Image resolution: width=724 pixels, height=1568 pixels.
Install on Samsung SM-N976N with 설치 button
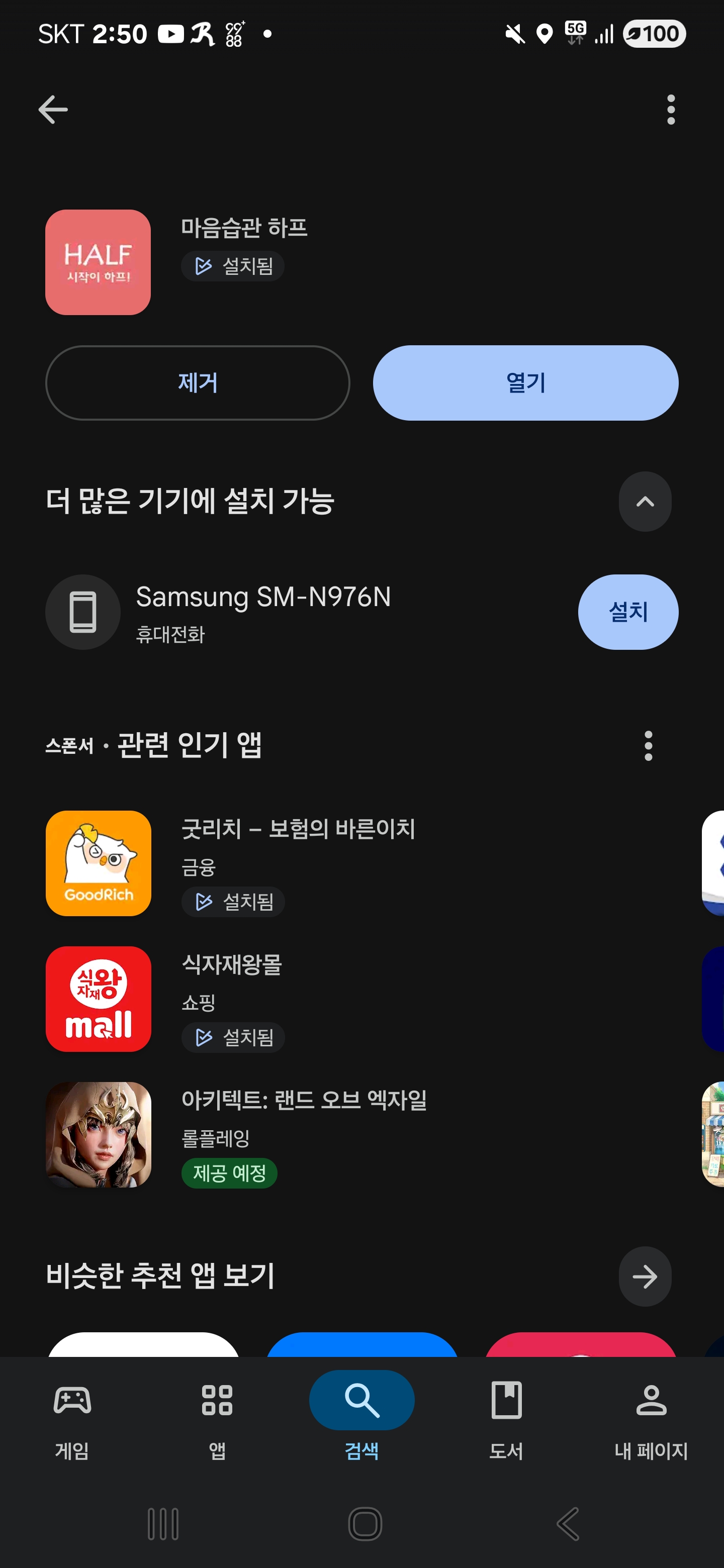pyautogui.click(x=627, y=612)
